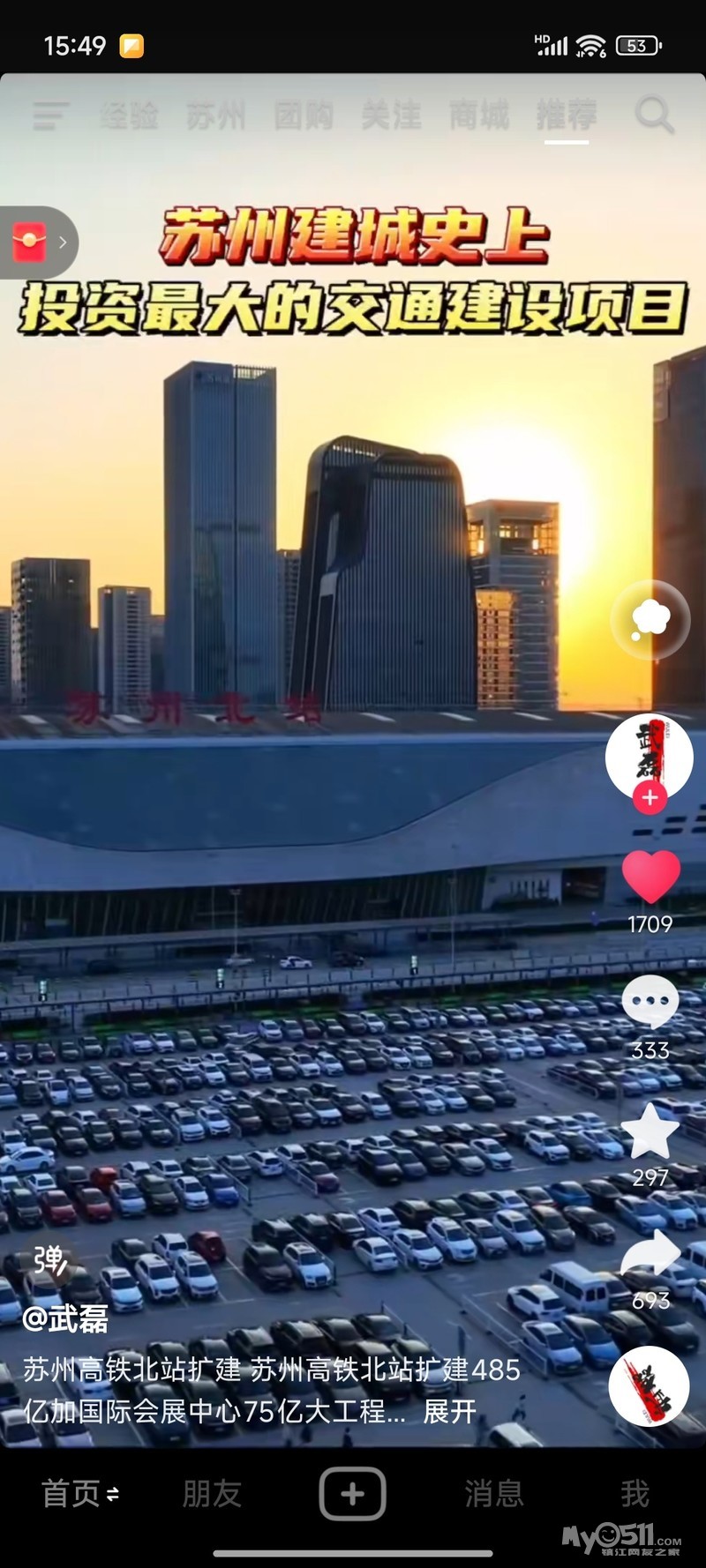Switch to the 关注 top tab
The width and height of the screenshot is (706, 1568).
392,116
